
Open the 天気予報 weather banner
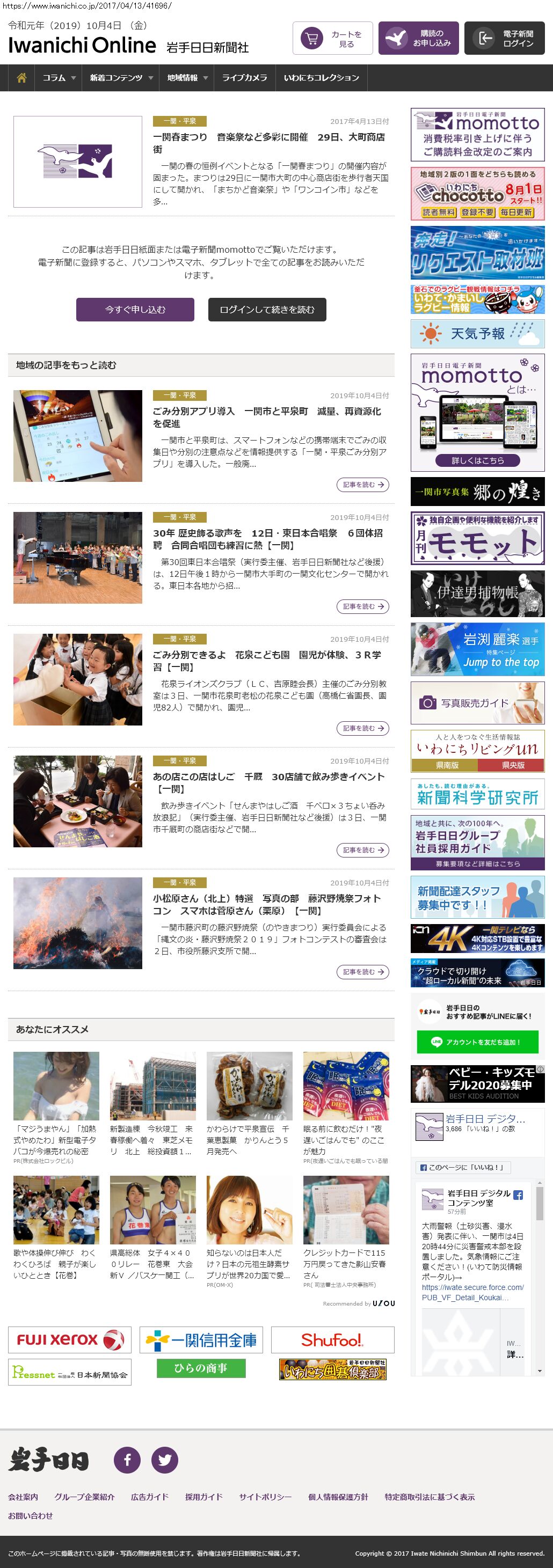[x=477, y=334]
